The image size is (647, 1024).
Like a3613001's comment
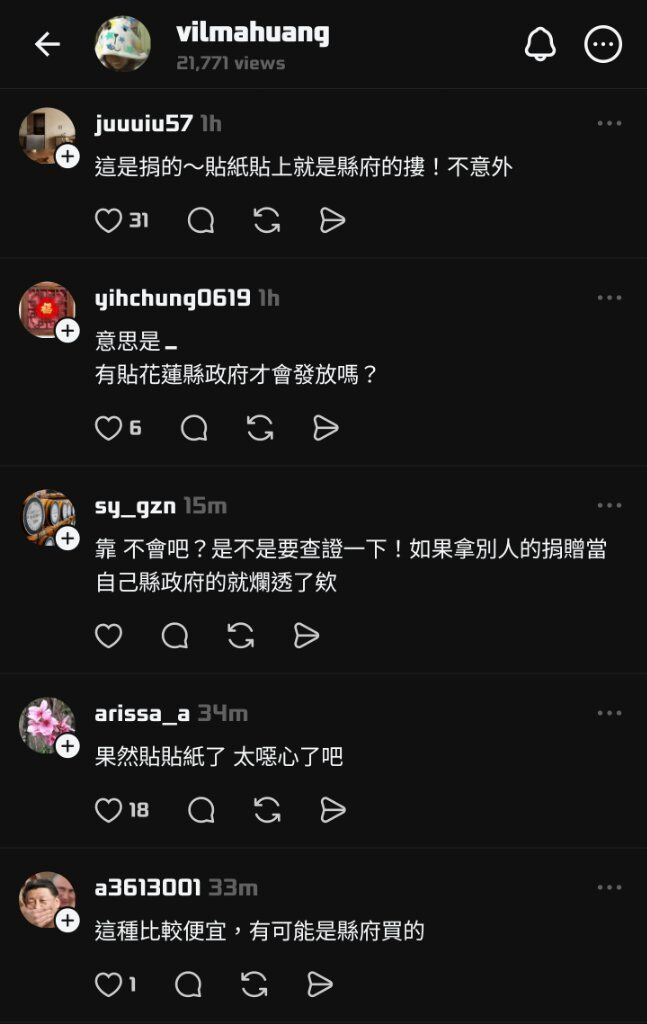point(108,985)
